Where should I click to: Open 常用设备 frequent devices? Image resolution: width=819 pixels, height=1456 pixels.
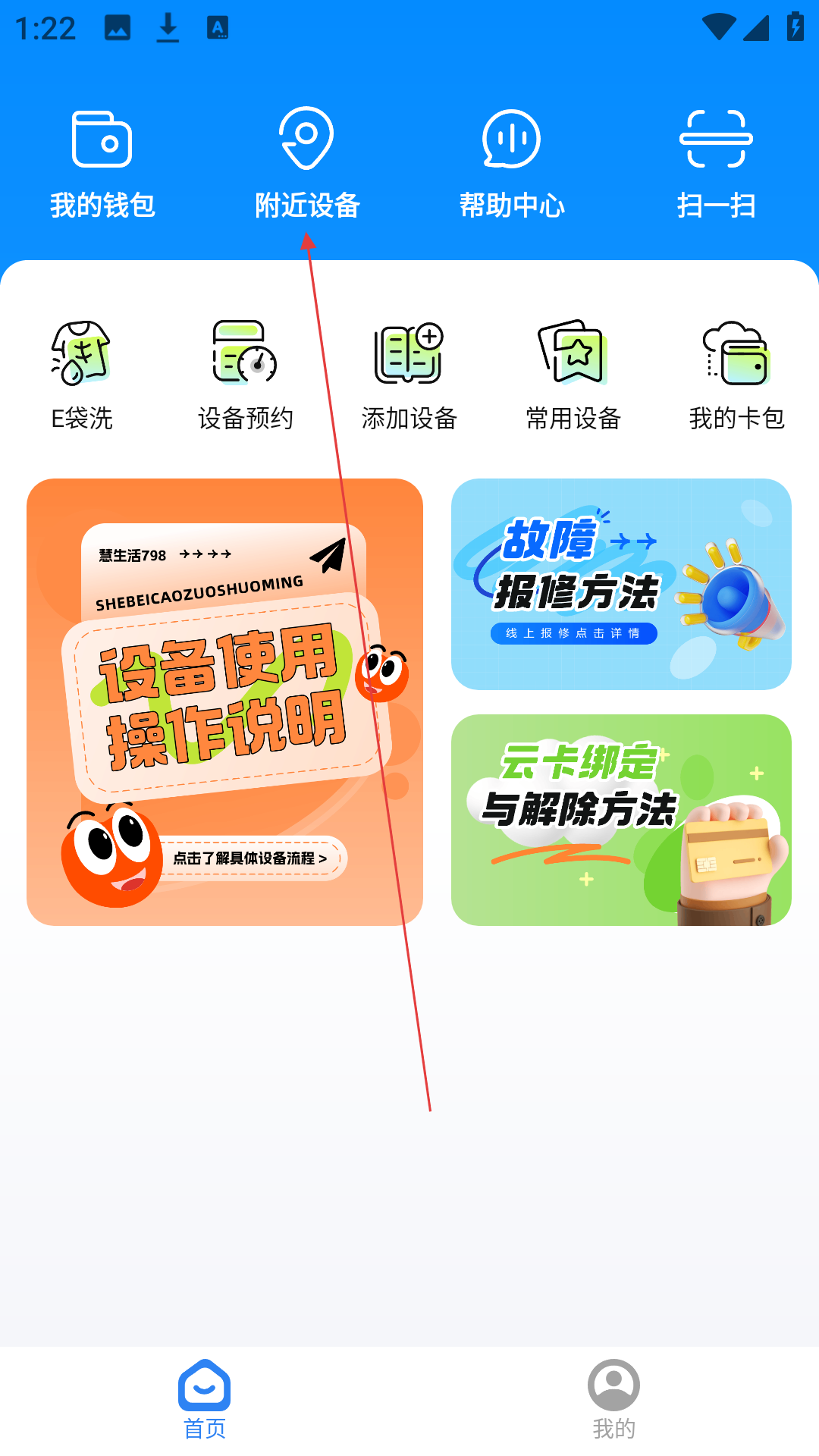pos(573,375)
